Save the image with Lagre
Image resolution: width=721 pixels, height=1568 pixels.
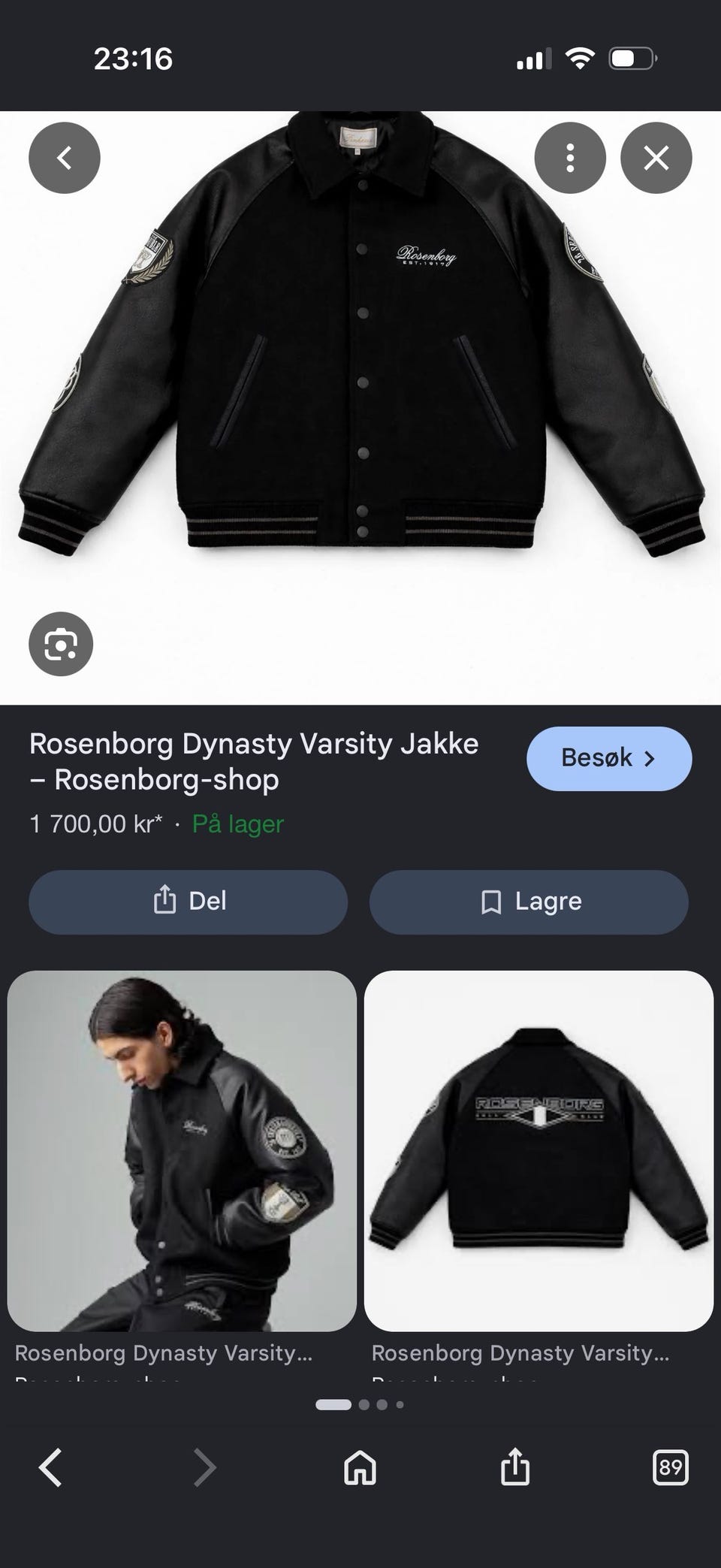(529, 902)
